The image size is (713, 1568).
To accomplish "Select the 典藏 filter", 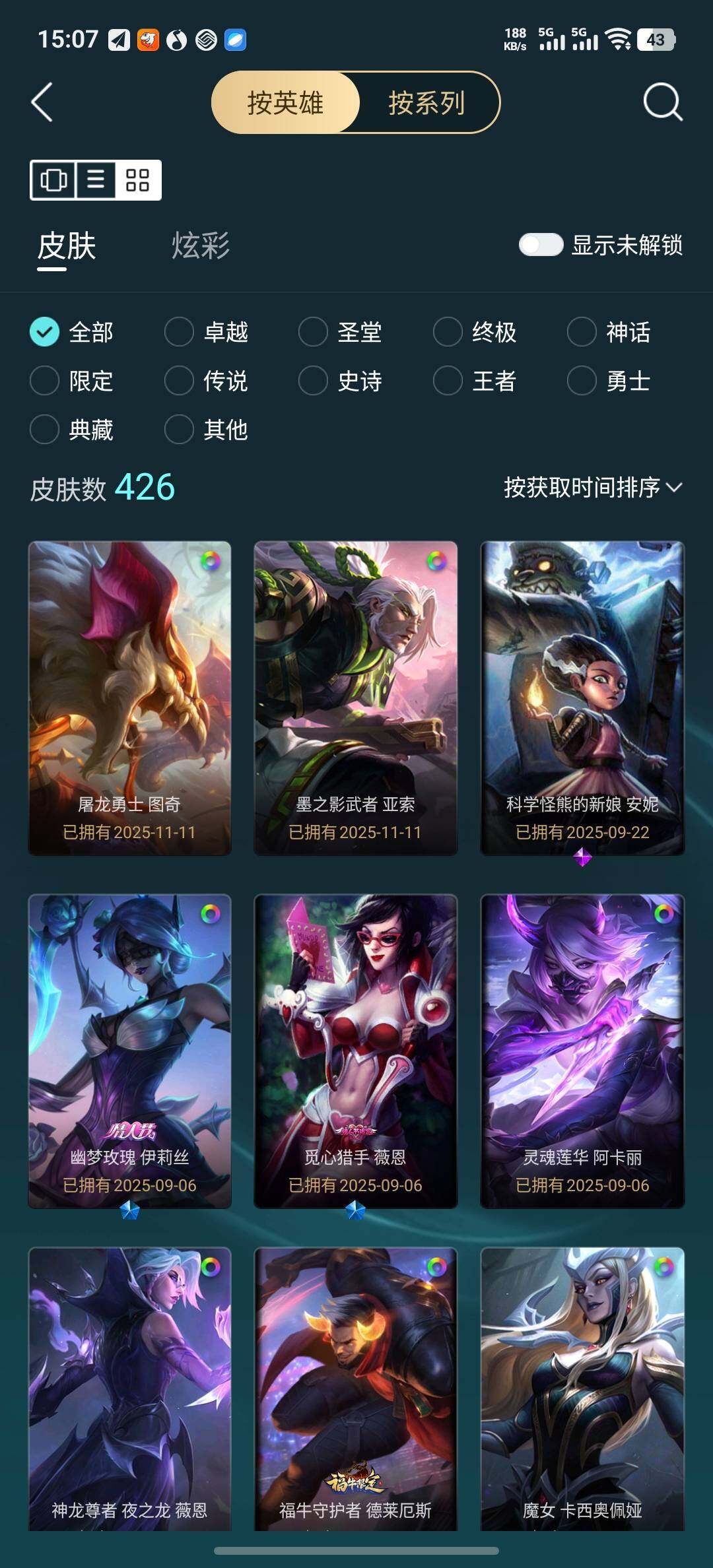I will click(x=45, y=430).
